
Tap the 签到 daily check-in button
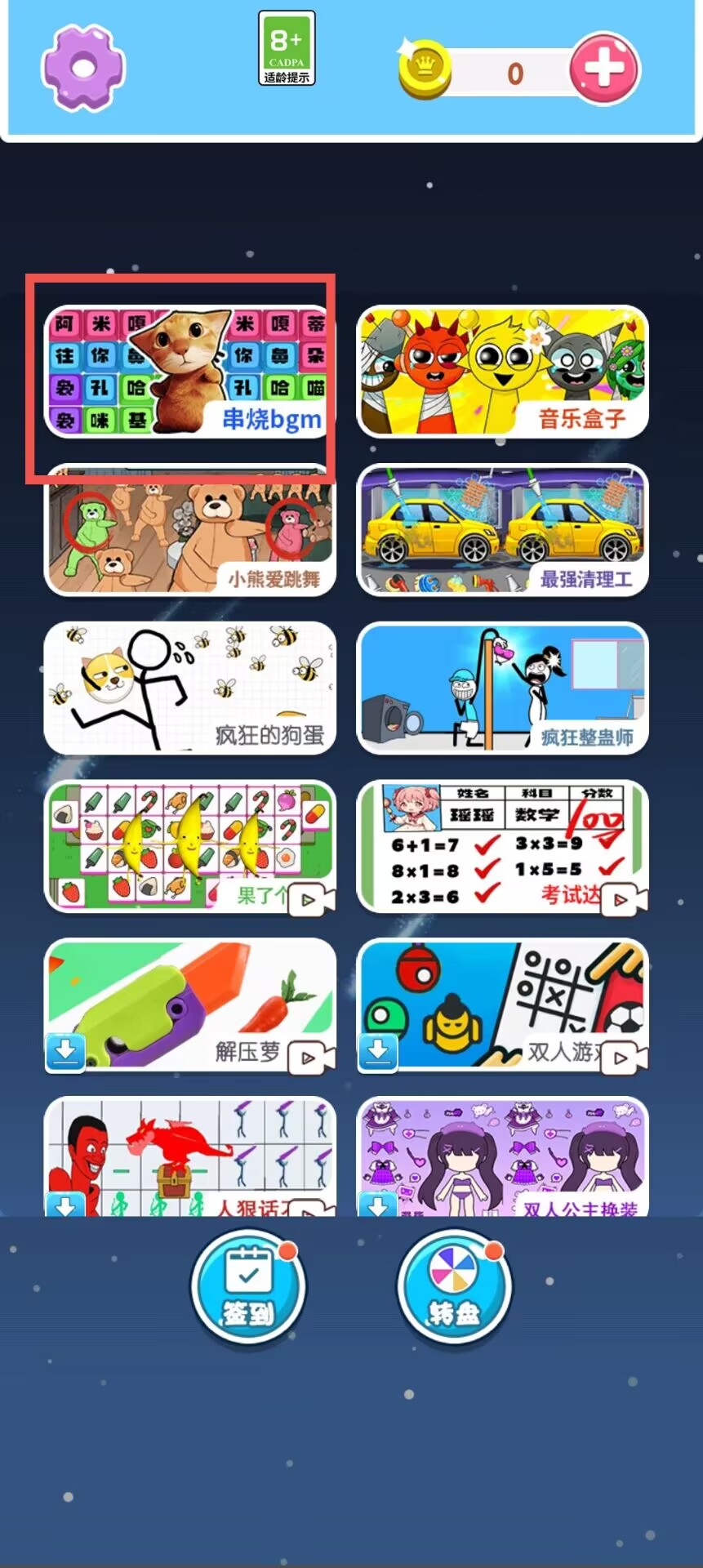click(248, 1287)
